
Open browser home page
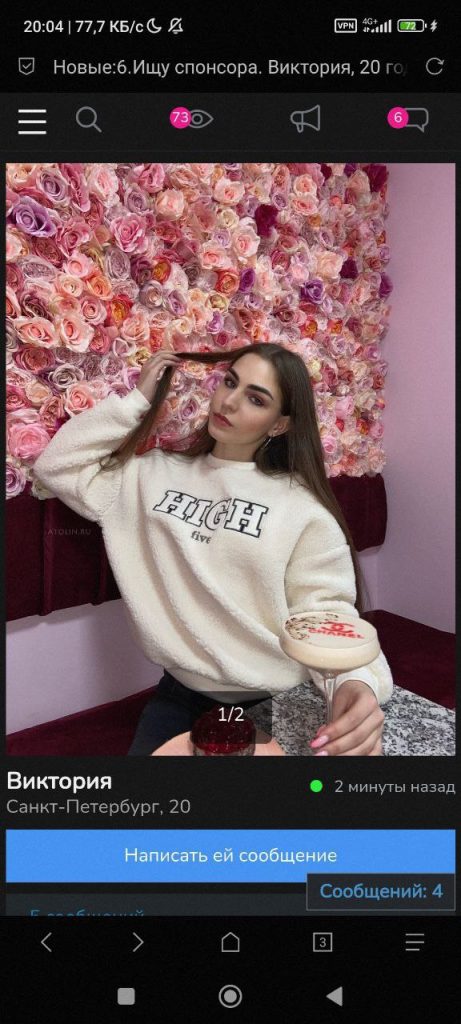point(230,942)
